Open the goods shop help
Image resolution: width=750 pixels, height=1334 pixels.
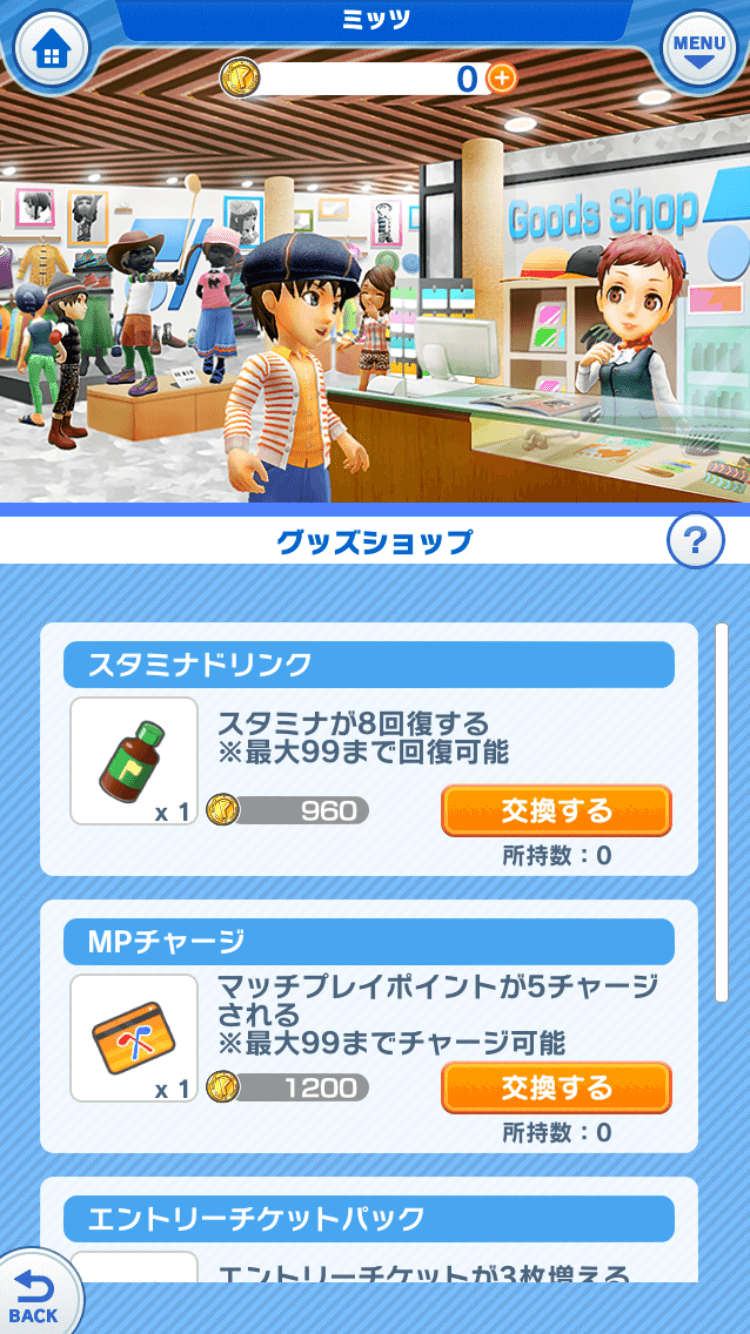coord(695,541)
